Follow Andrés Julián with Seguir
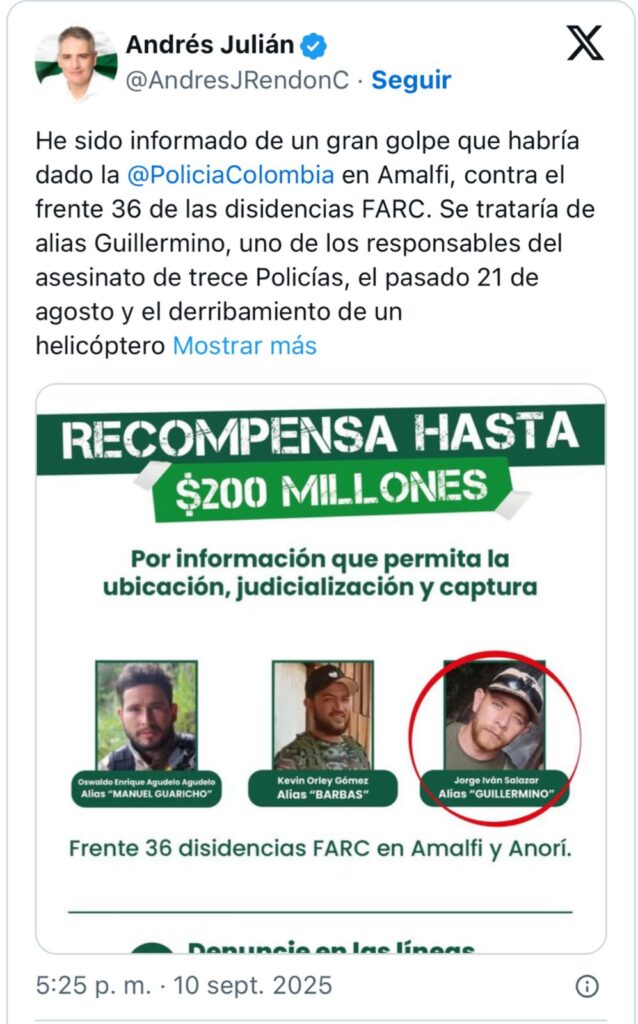 click(411, 80)
